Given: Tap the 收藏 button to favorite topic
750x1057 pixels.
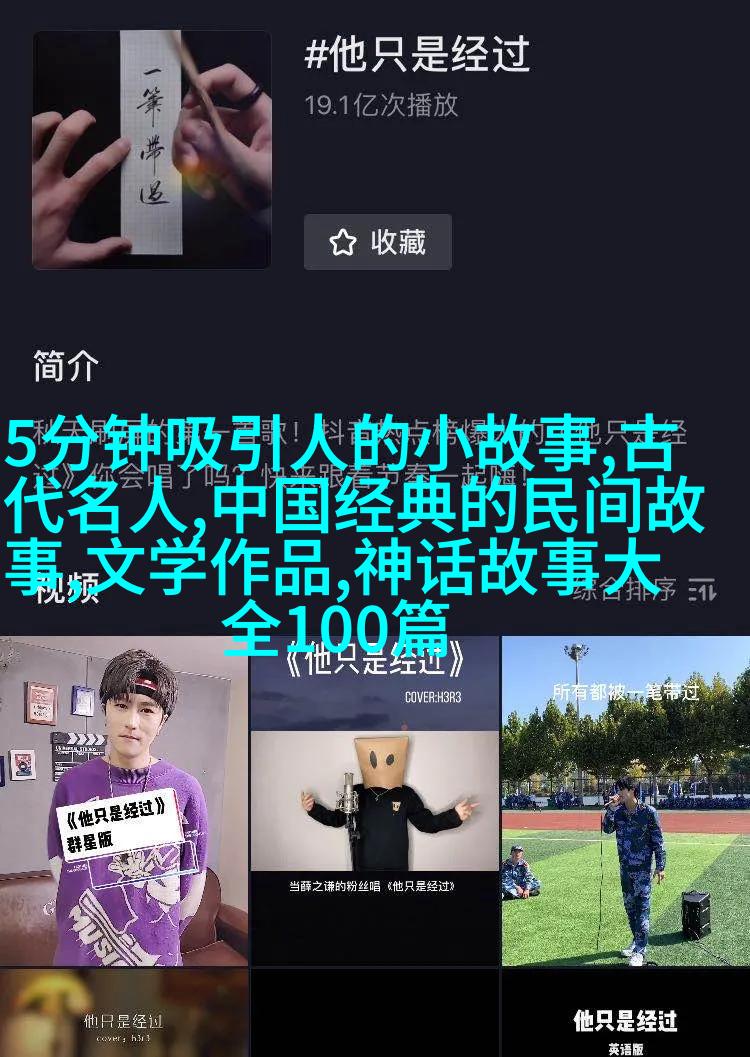Looking at the screenshot, I should [x=378, y=242].
